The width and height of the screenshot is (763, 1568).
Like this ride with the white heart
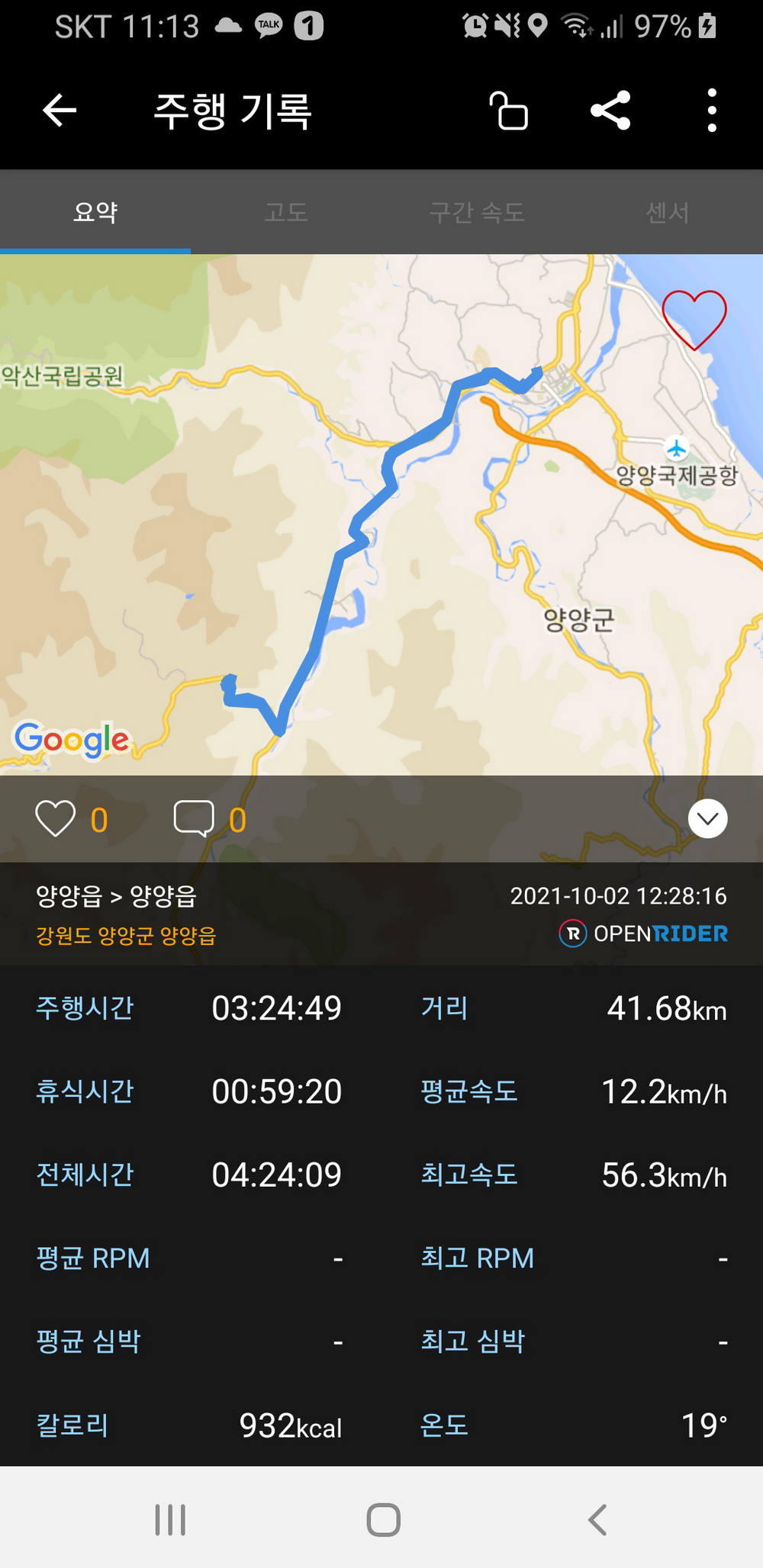coord(56,819)
